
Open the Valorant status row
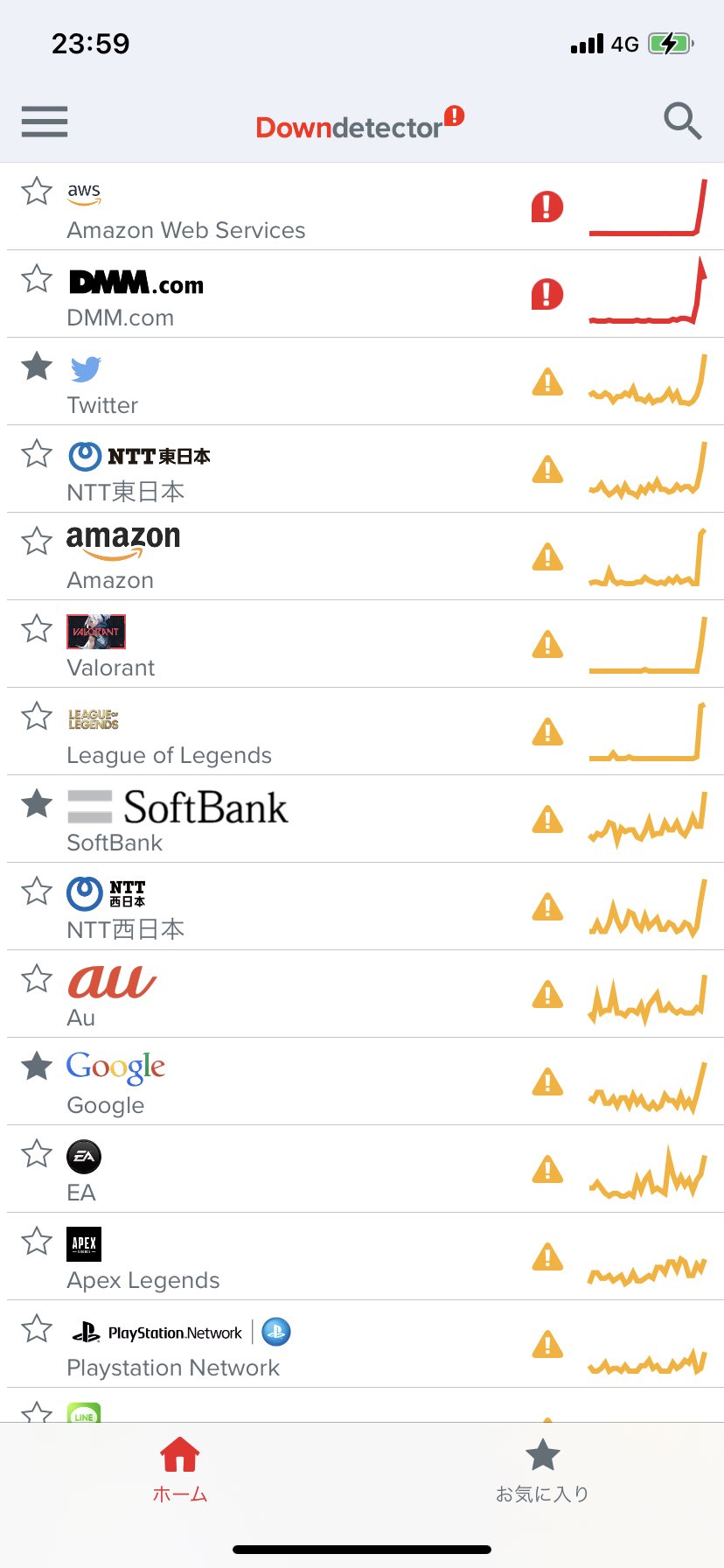coord(362,644)
